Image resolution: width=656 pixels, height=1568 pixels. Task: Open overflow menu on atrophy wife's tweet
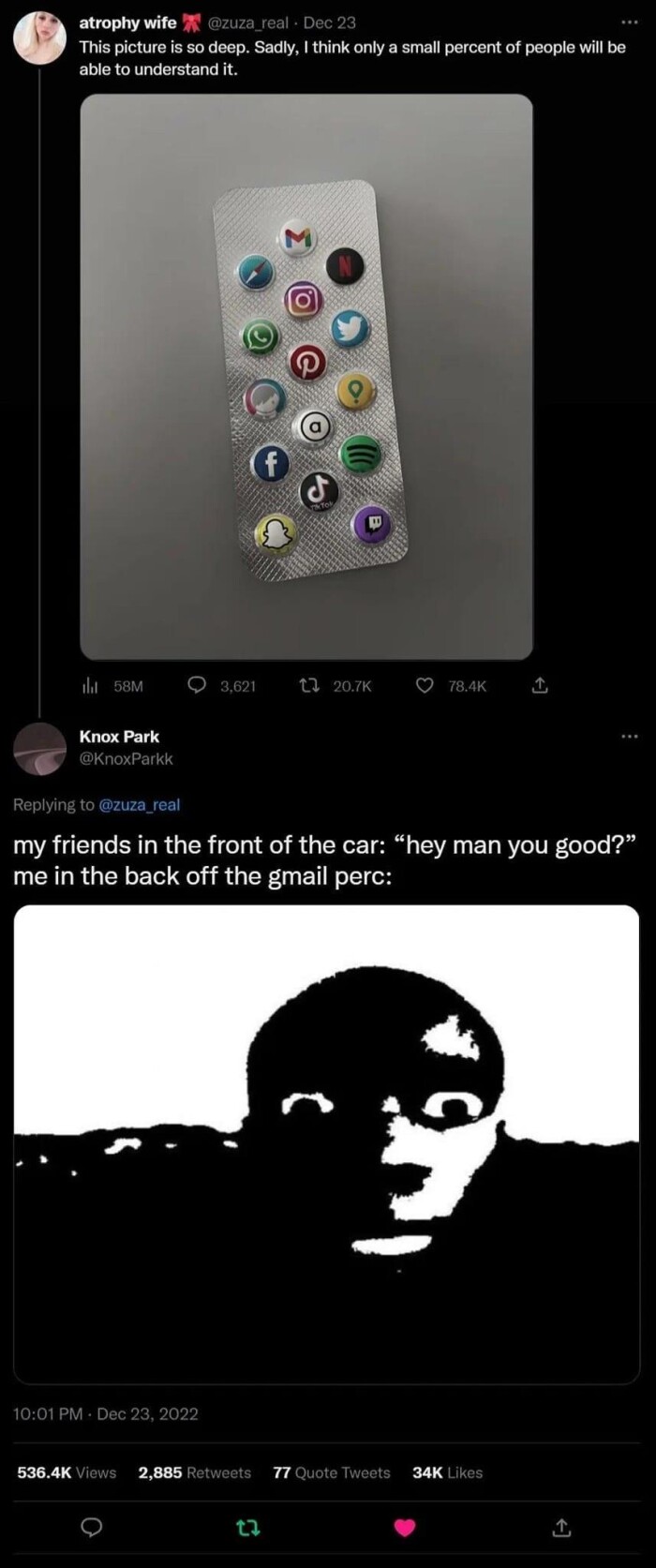pyautogui.click(x=628, y=22)
